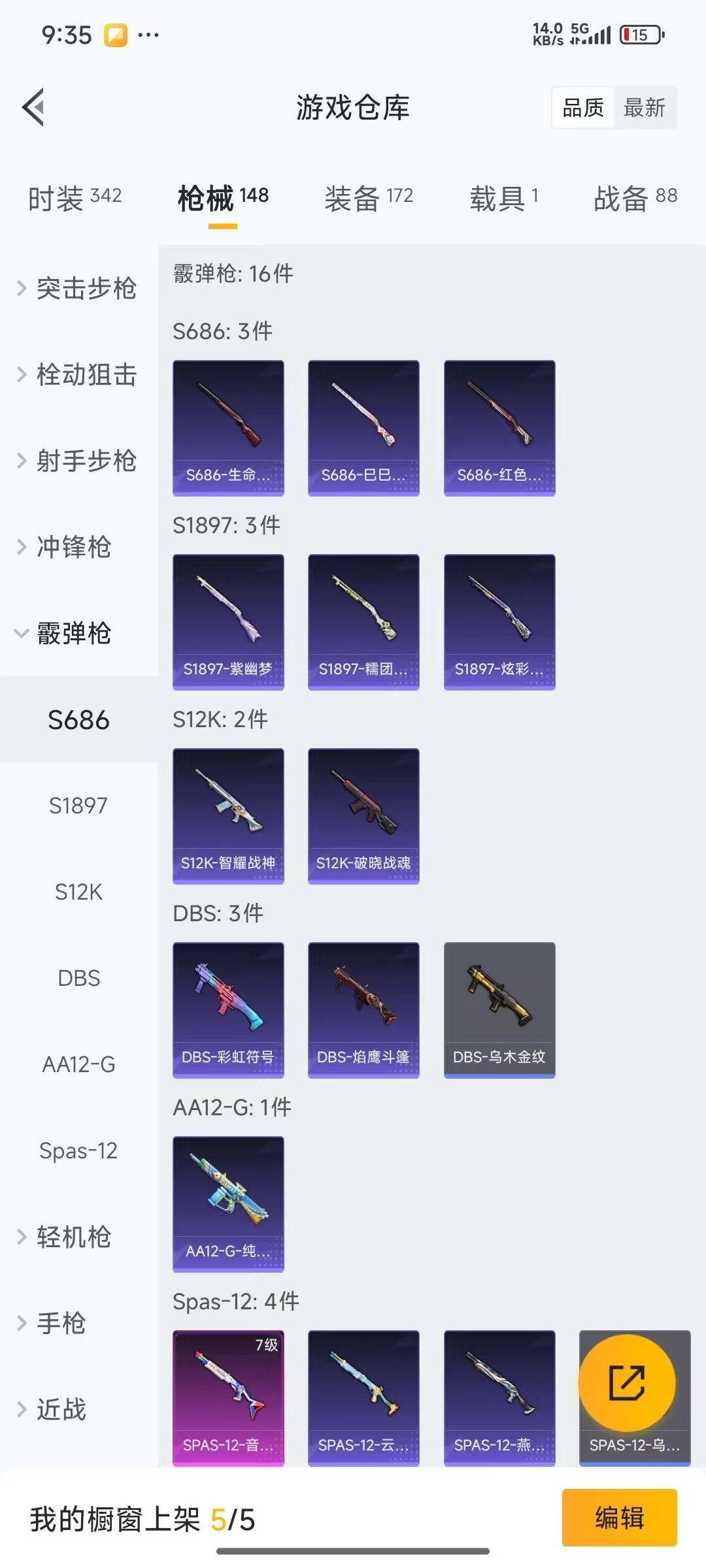Select DBS in the sidebar list
Screen dimensions: 706x1568
pyautogui.click(x=78, y=978)
